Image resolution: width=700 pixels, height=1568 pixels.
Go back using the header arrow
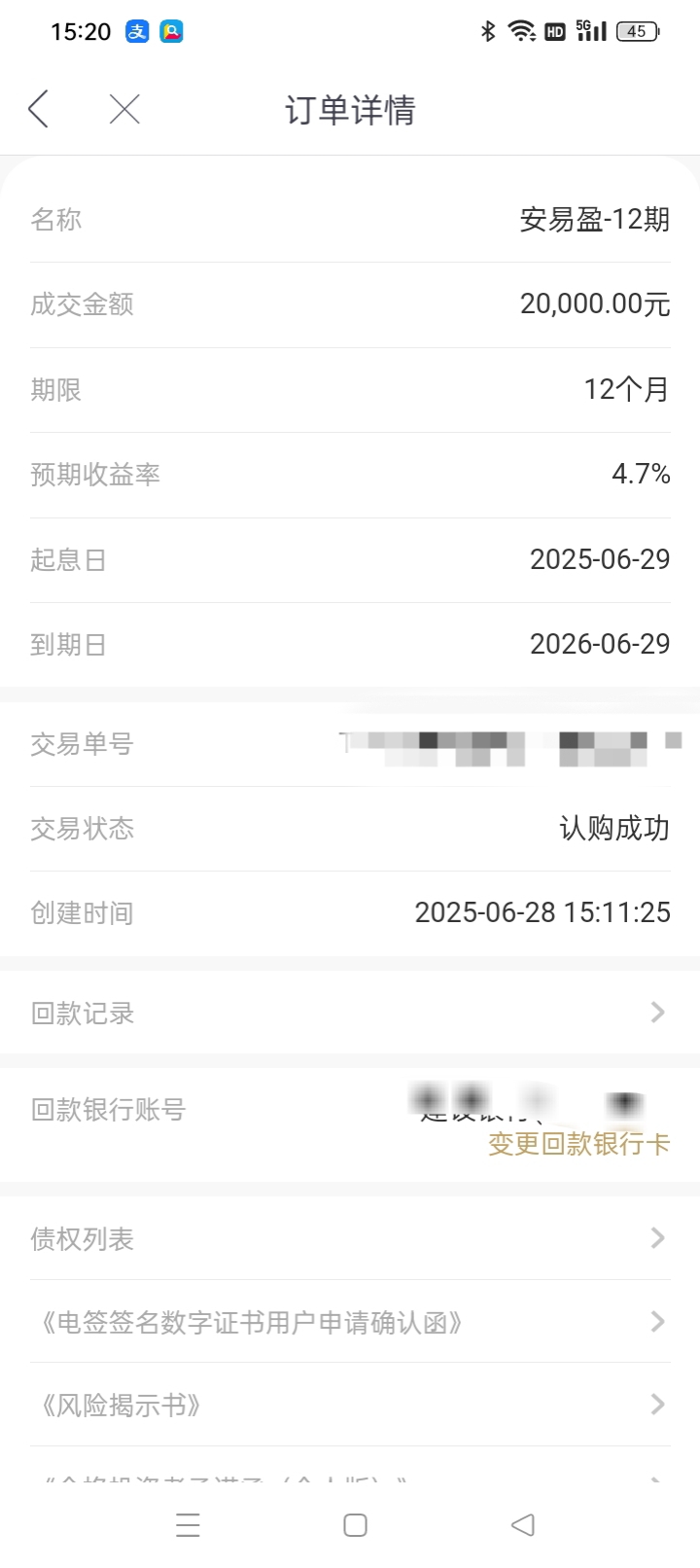39,109
